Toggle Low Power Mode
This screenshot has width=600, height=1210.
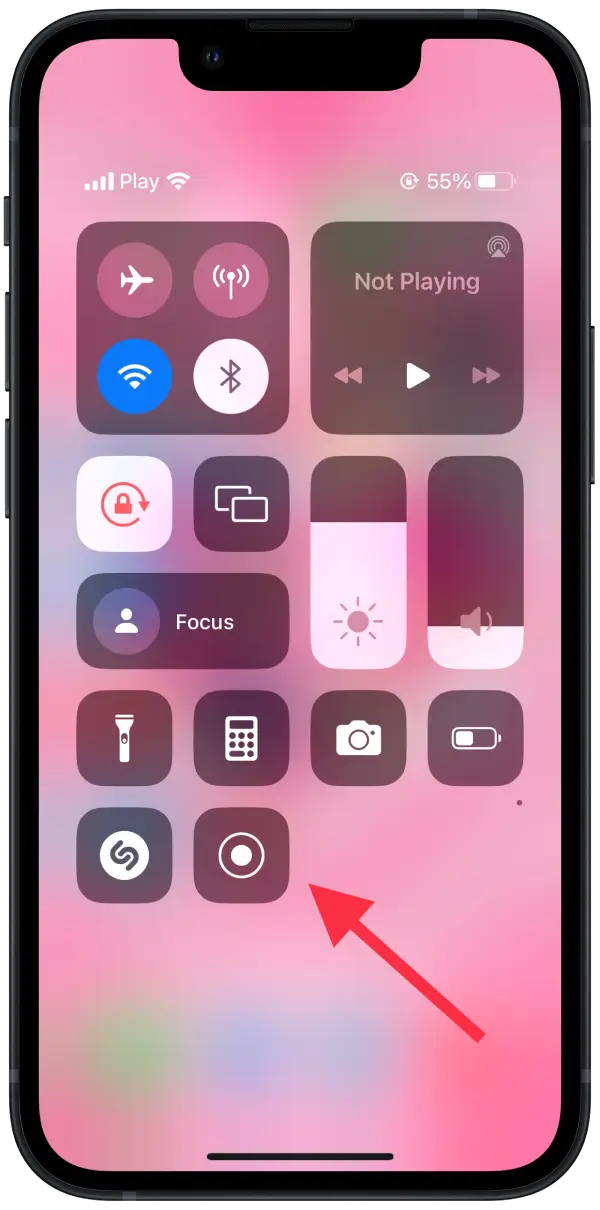click(475, 738)
